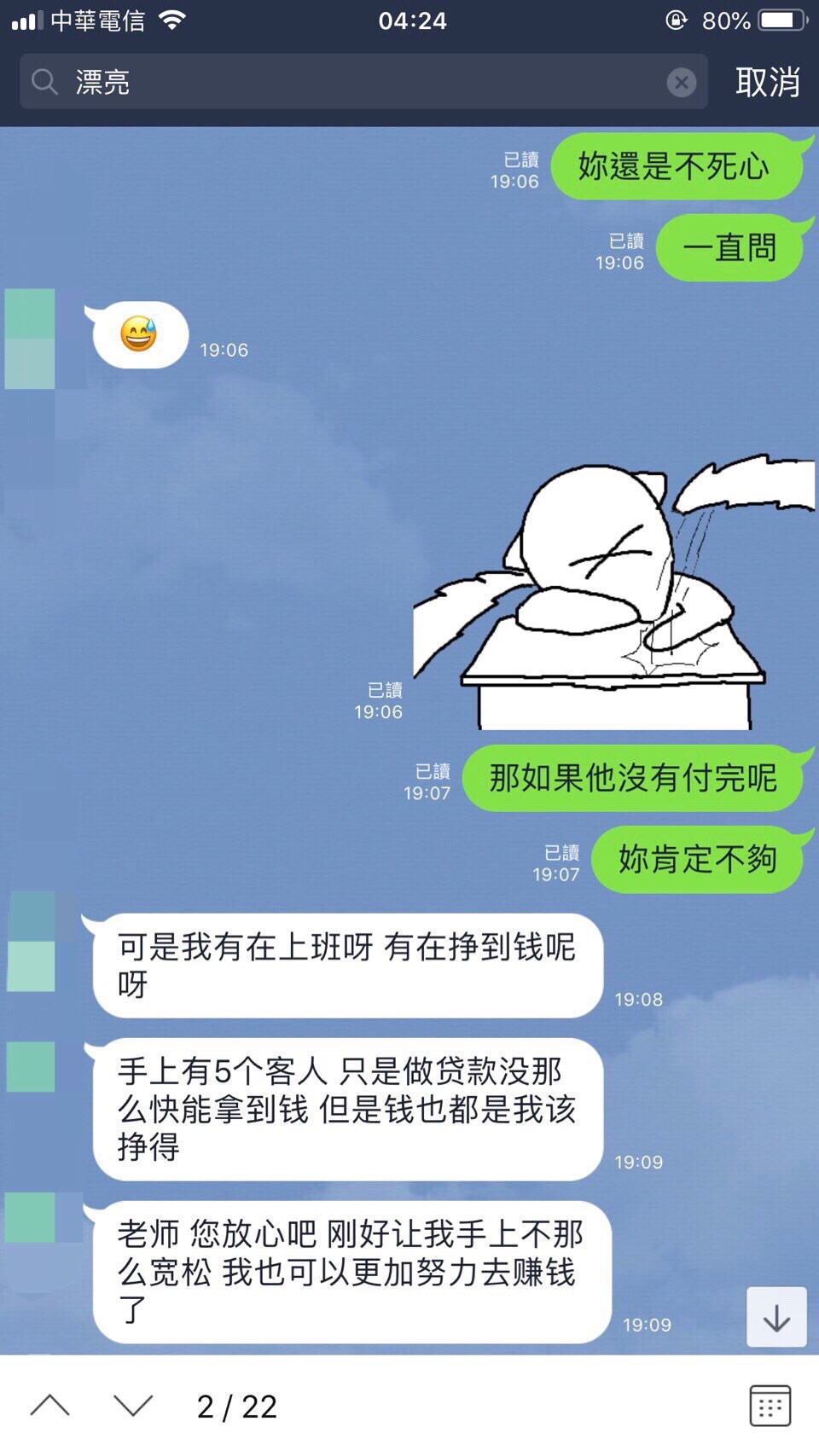Screen dimensions: 819x1456
Task: Go to the previous search result
Action: click(50, 1406)
